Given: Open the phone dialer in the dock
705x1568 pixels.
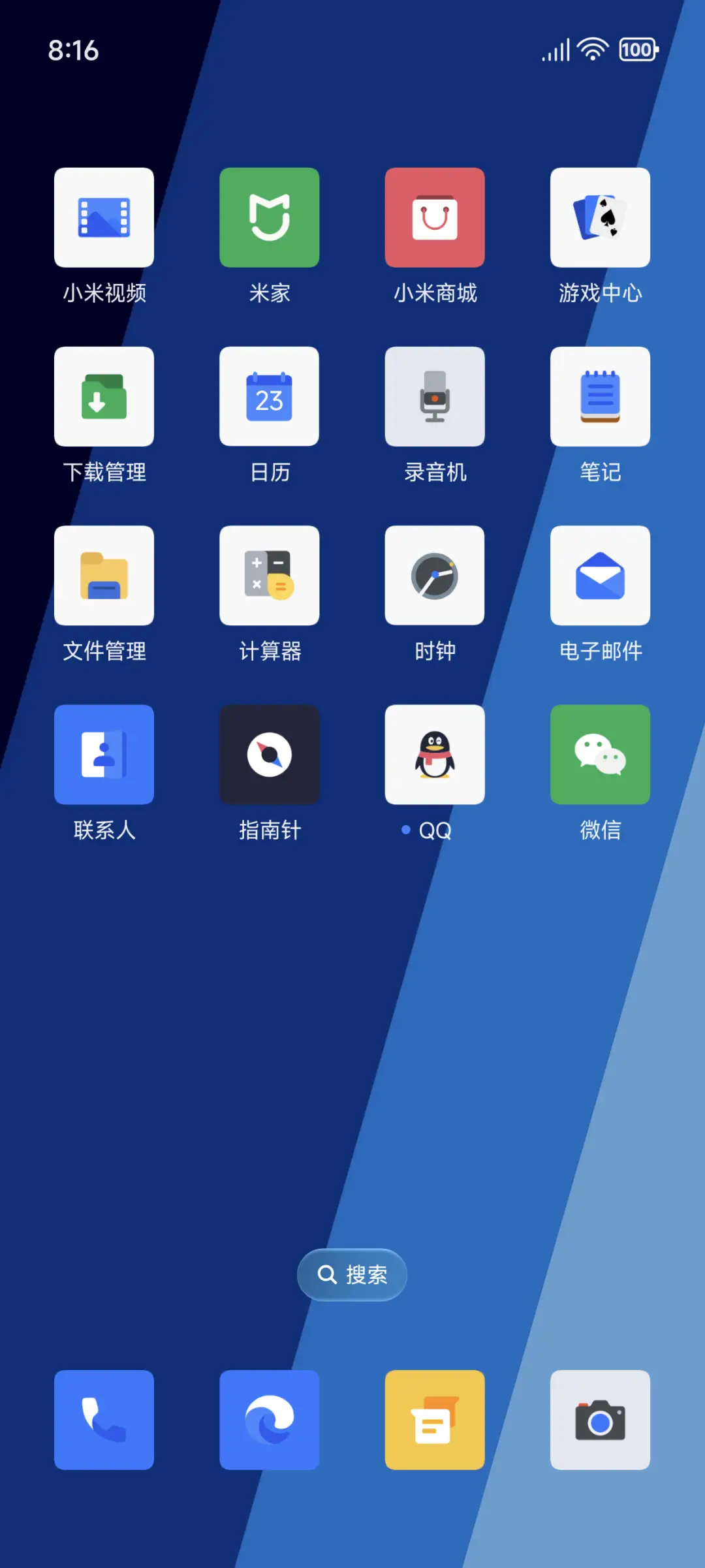Looking at the screenshot, I should 104,1420.
